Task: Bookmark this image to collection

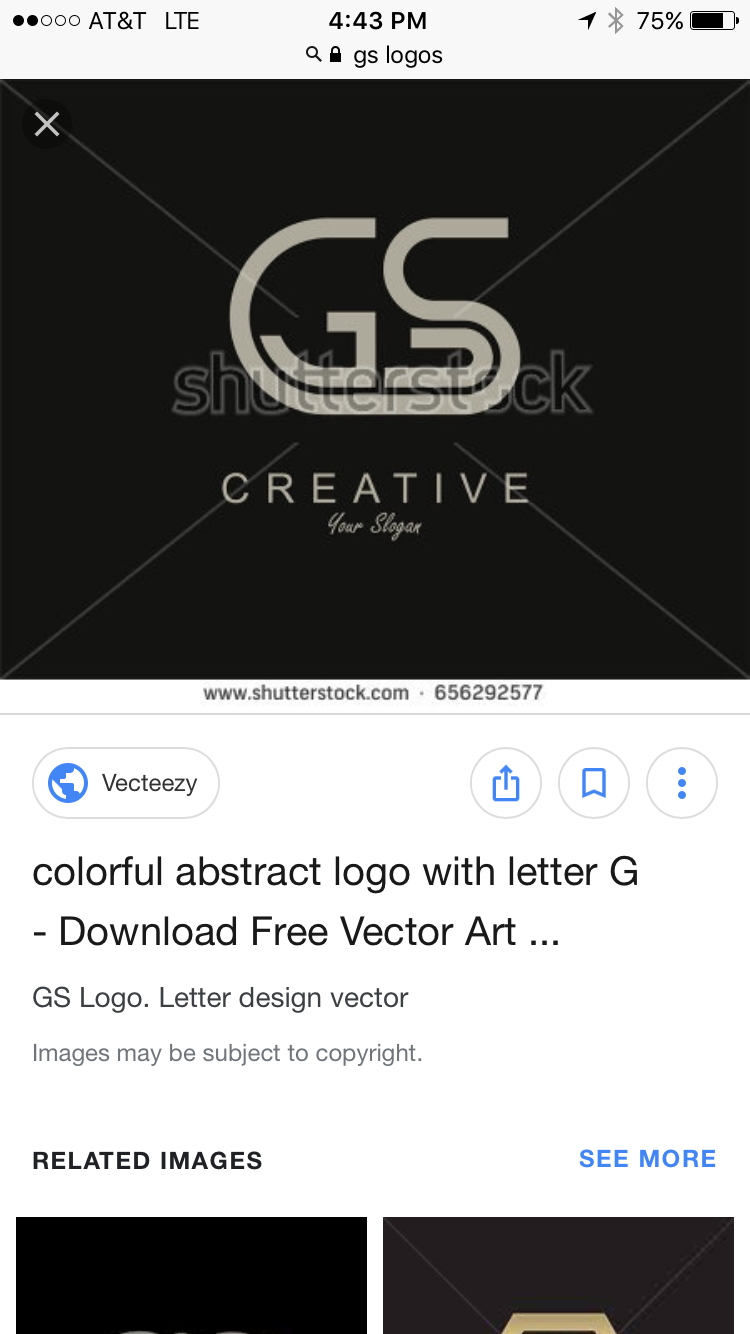Action: click(x=594, y=783)
